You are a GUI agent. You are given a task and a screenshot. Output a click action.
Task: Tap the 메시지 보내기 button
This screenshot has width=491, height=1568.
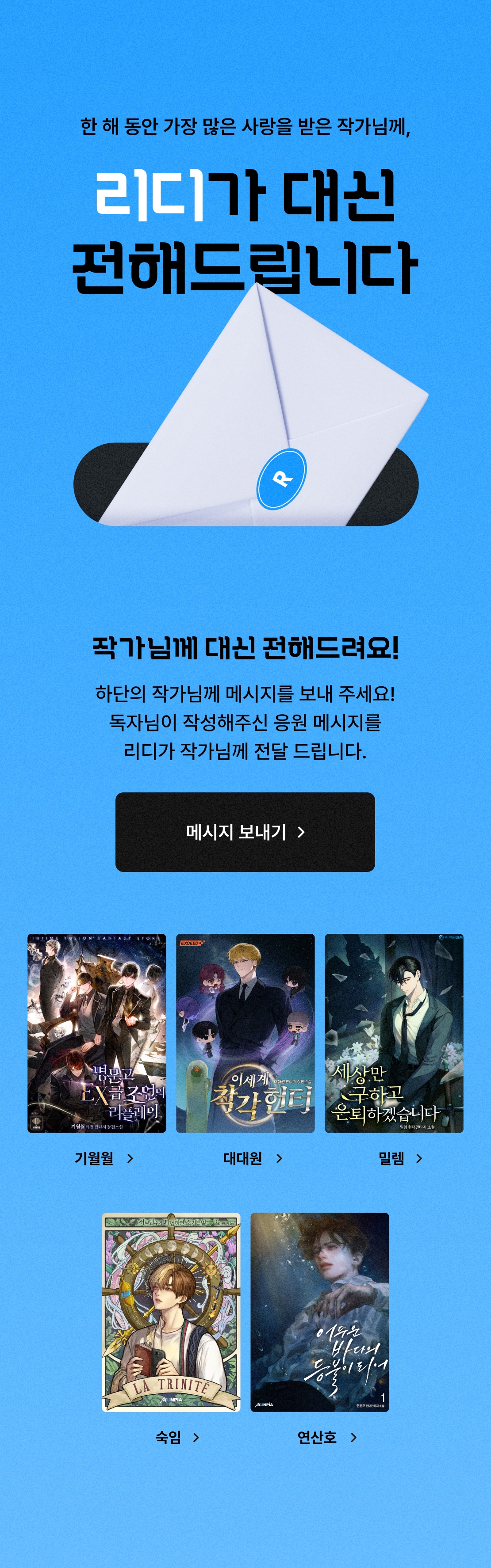245,831
